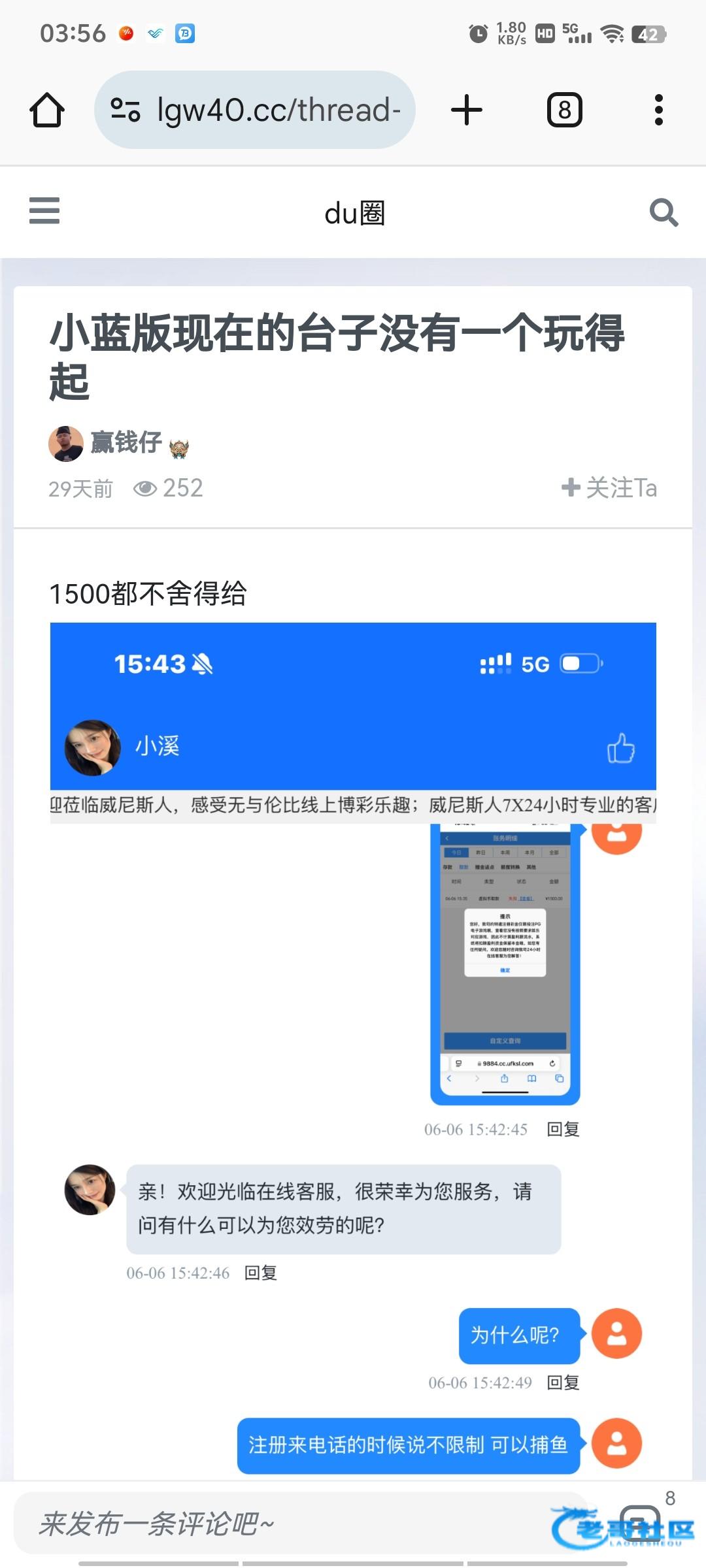This screenshot has height=1568, width=706.
Task: Search the forum with the magnifier icon
Action: click(x=664, y=212)
